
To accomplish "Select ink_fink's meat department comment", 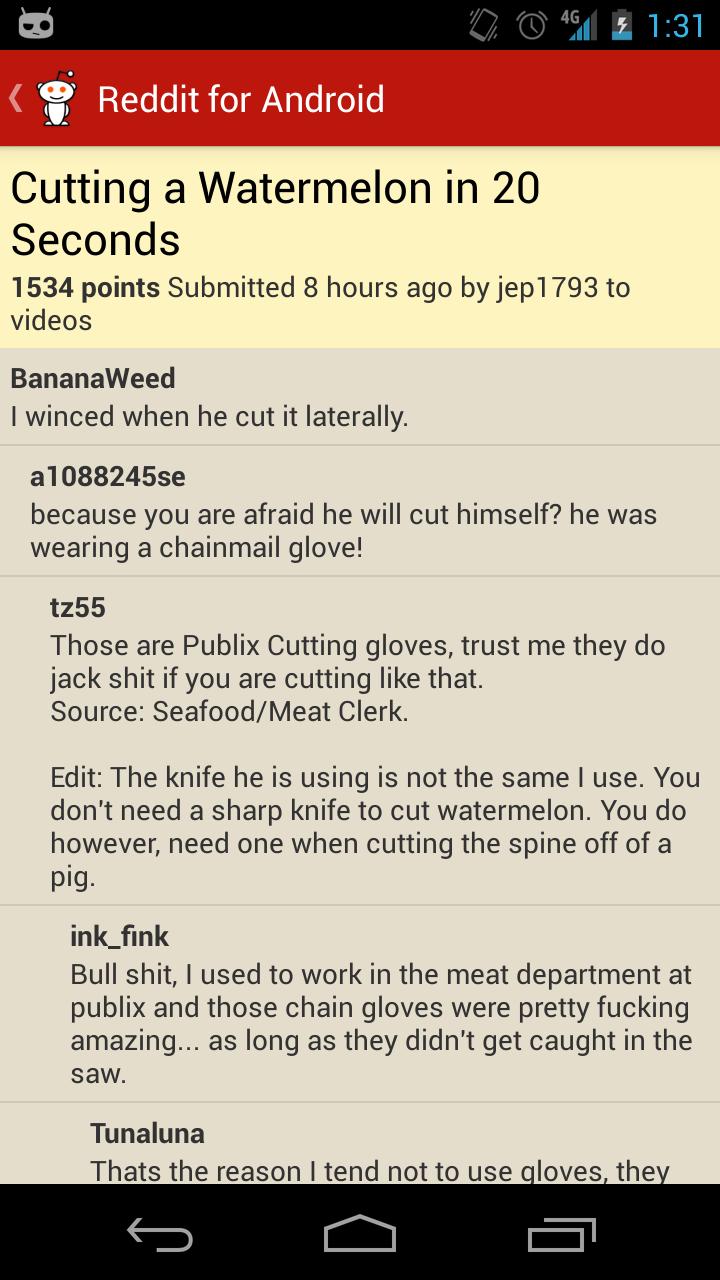I will pos(390,1005).
